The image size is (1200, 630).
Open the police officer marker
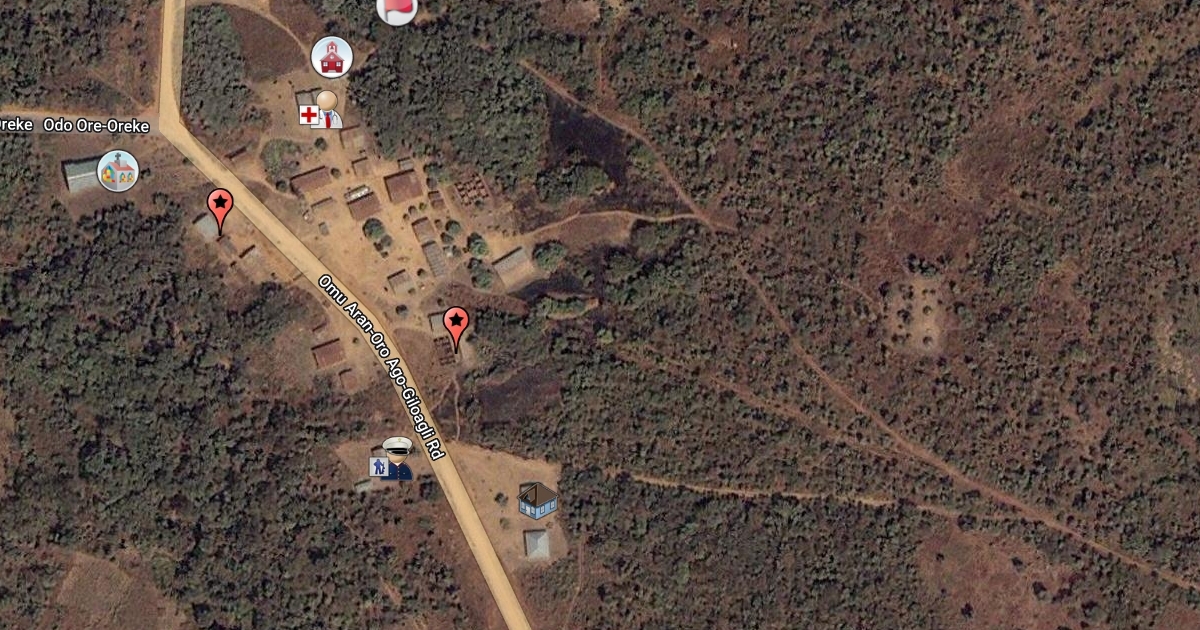pos(392,459)
